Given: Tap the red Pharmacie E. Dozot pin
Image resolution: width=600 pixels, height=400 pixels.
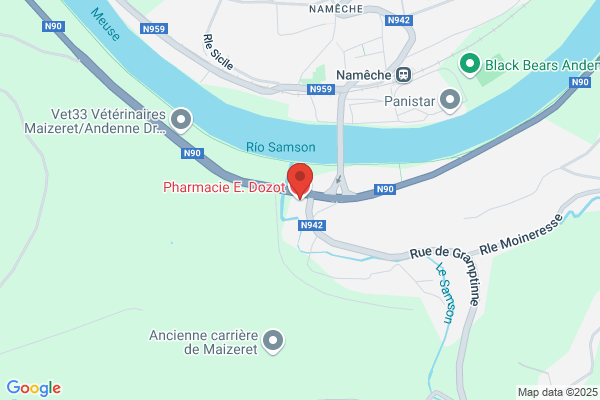Looking at the screenshot, I should (x=300, y=181).
